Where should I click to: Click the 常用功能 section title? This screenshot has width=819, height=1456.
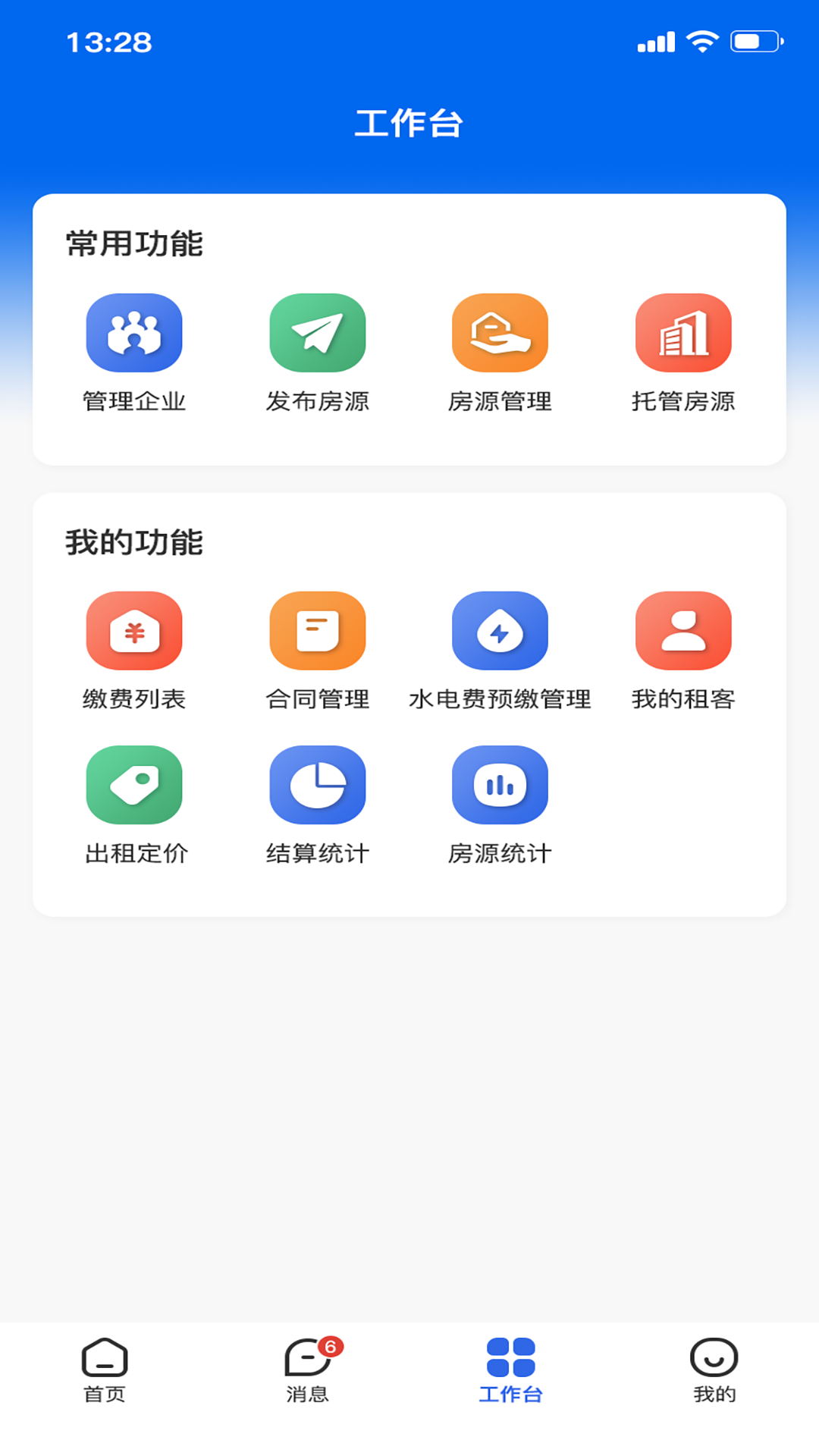click(x=135, y=242)
